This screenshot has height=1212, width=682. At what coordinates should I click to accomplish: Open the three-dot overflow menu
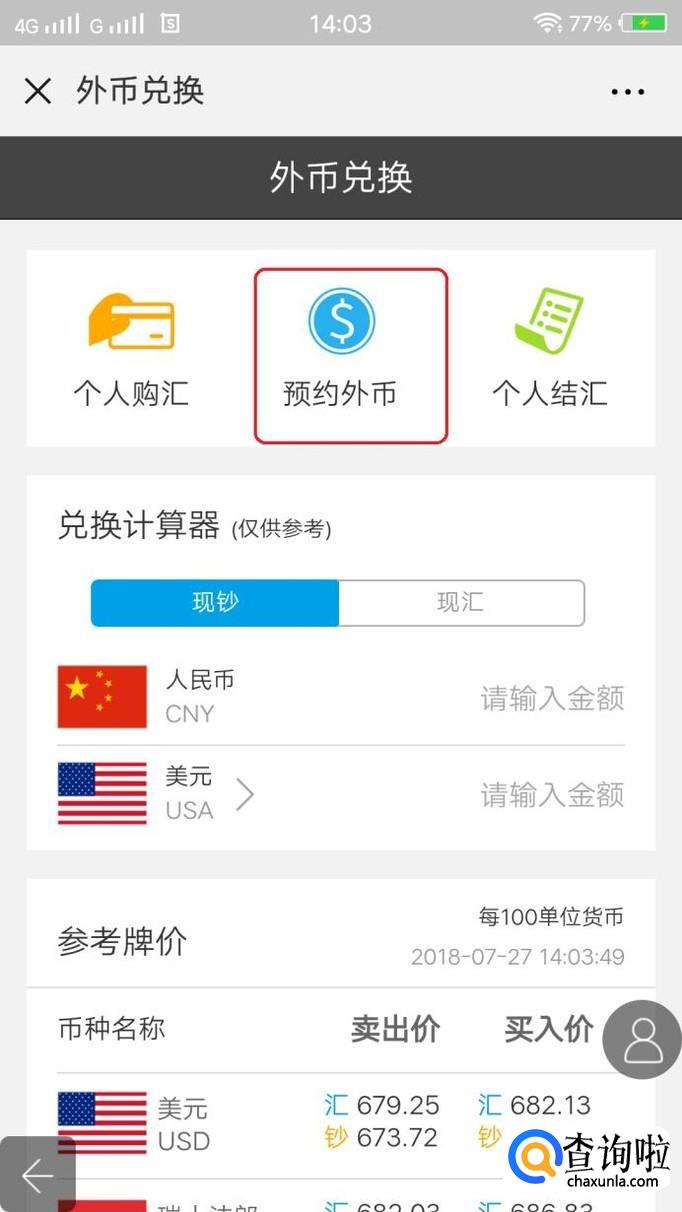tap(628, 92)
